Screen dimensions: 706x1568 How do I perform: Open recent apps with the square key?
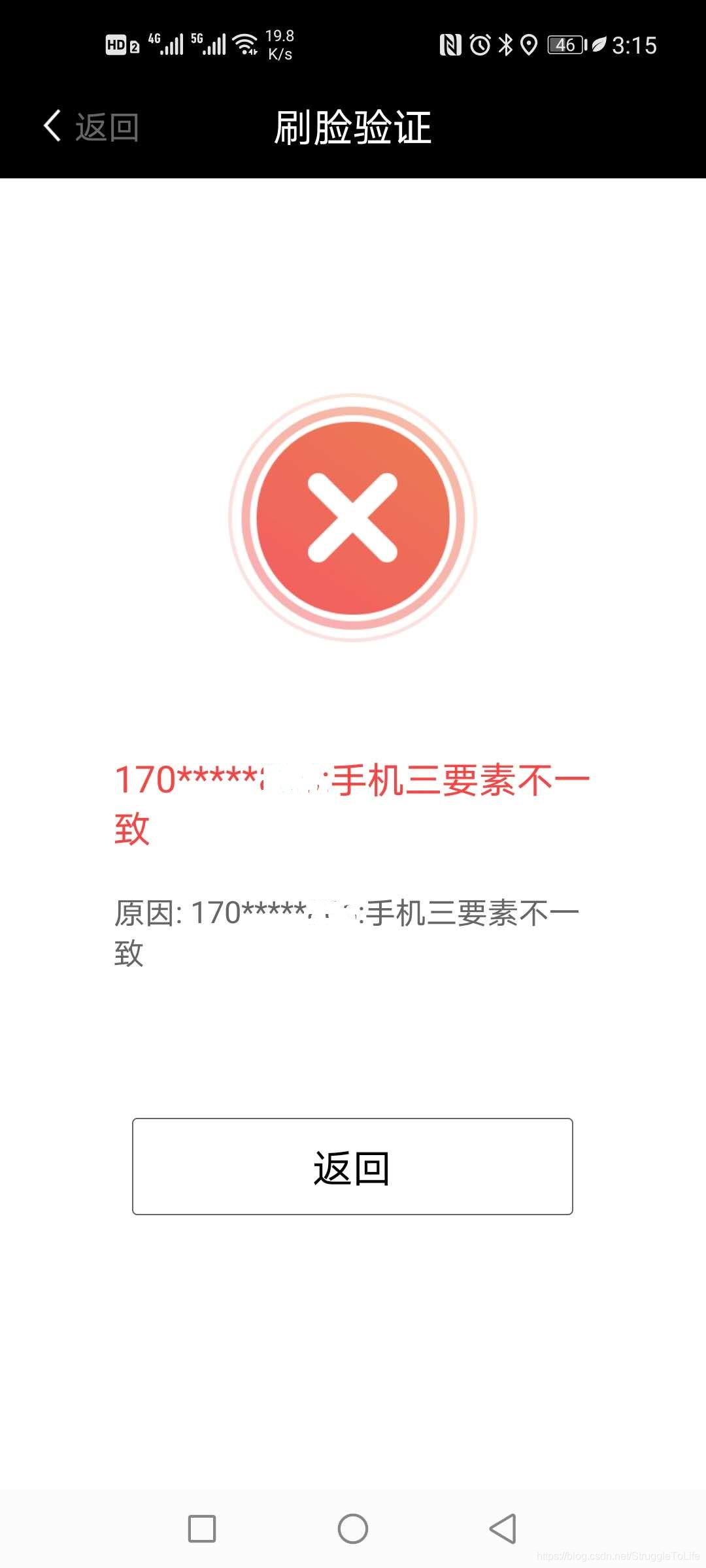[202, 1529]
